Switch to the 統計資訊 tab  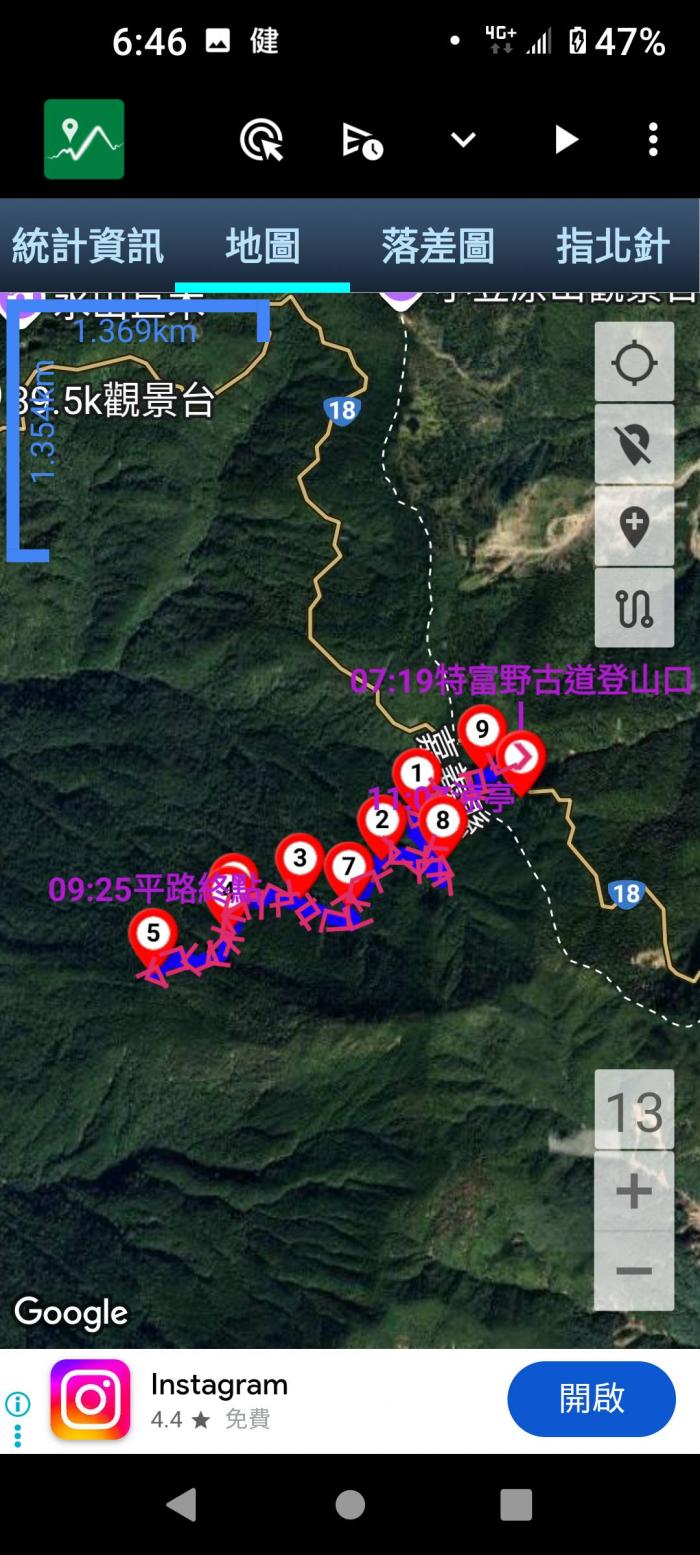(x=87, y=246)
